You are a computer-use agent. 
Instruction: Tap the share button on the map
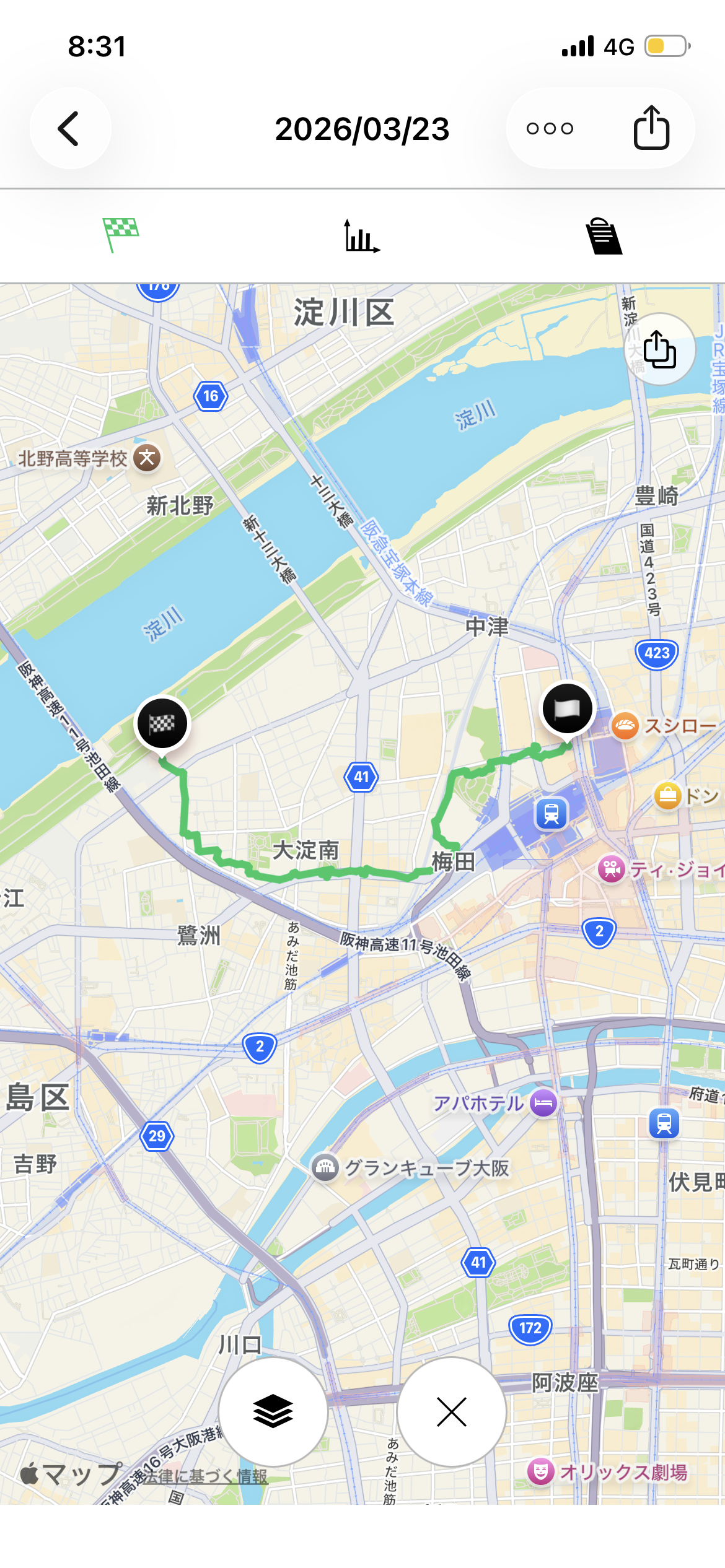[x=659, y=349]
